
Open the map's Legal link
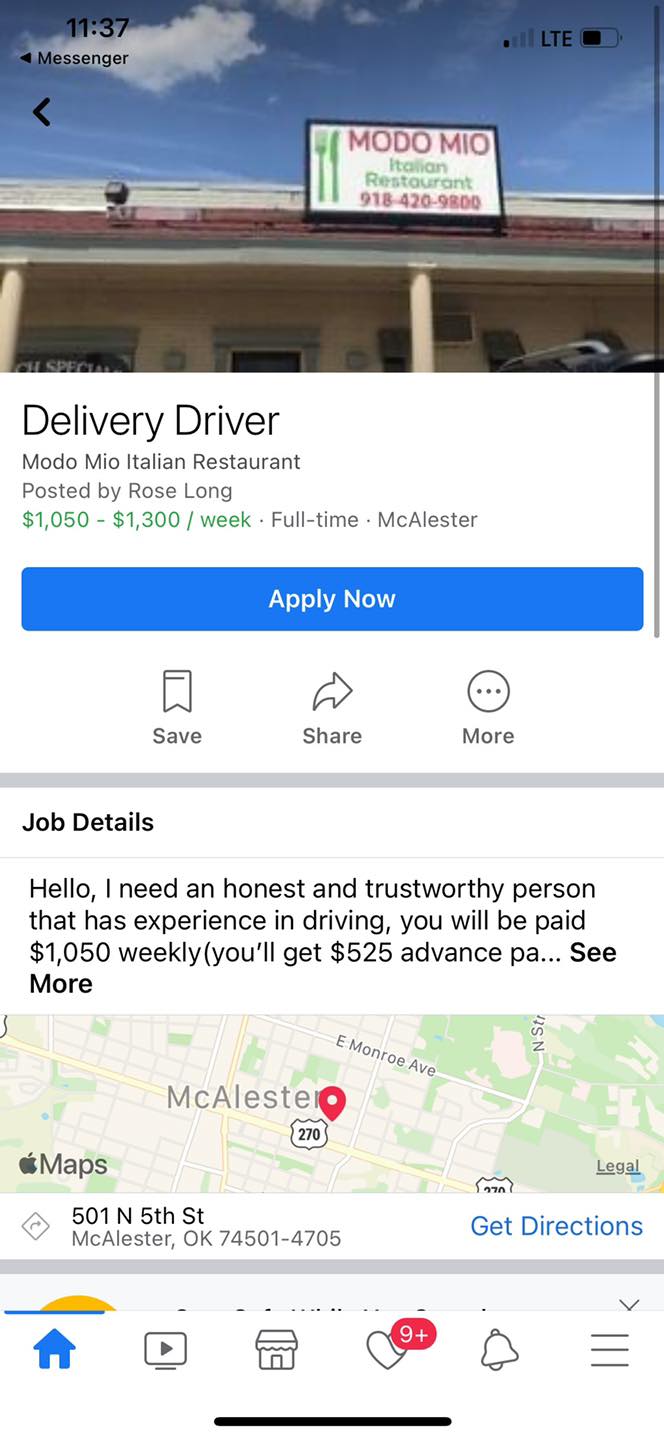point(617,1166)
